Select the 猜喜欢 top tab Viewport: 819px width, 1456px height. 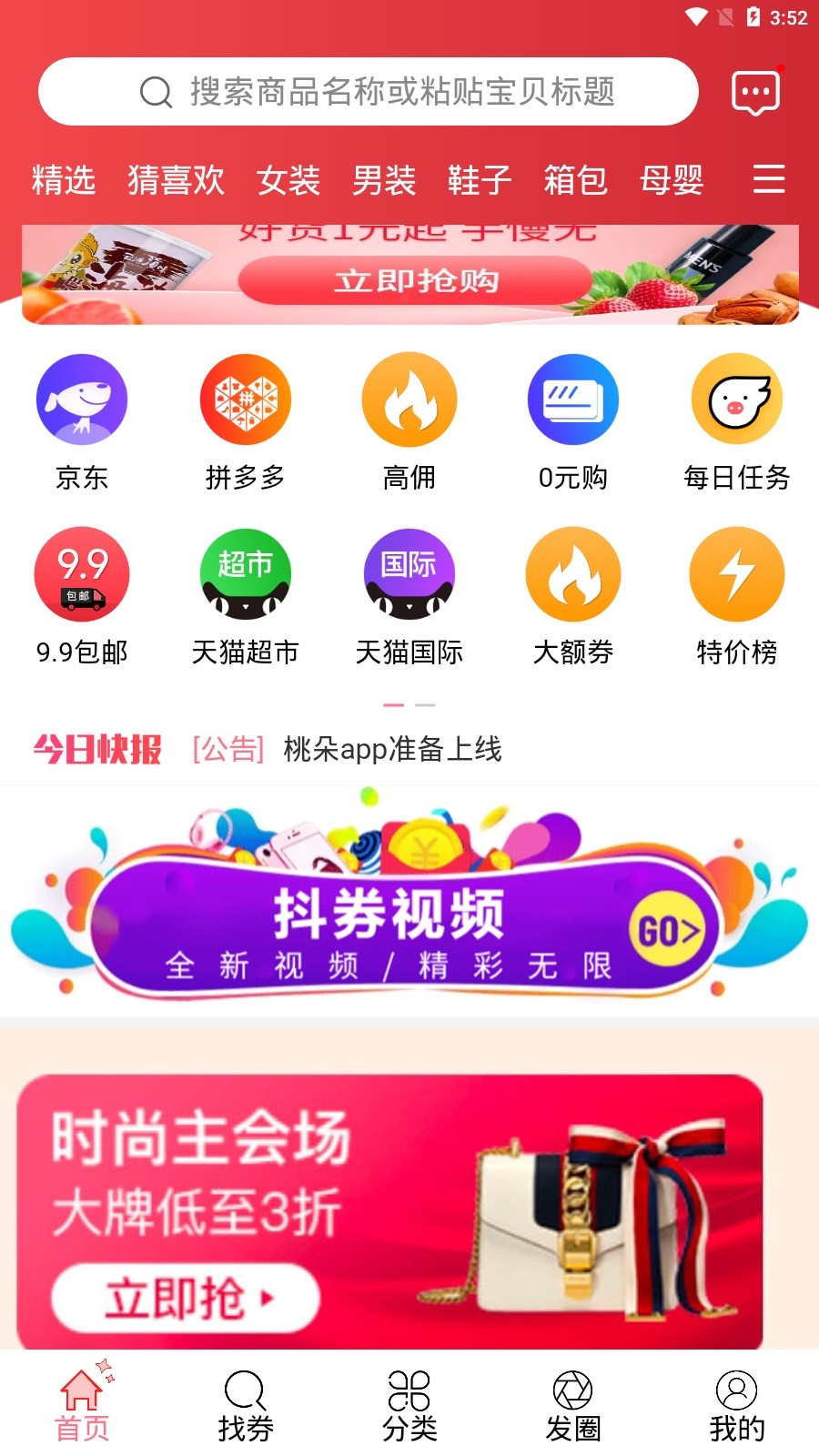coord(176,180)
